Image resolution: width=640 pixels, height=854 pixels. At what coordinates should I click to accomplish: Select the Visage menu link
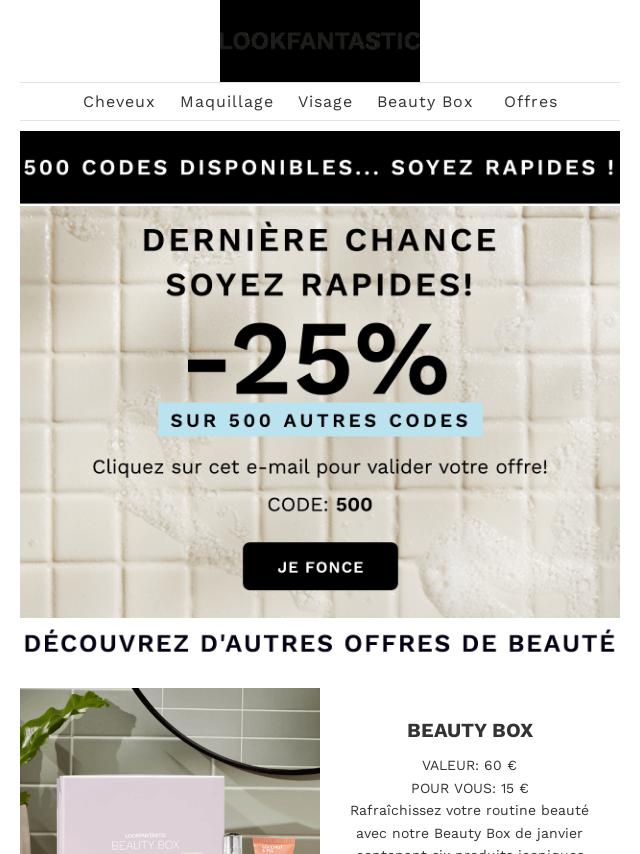click(x=325, y=102)
